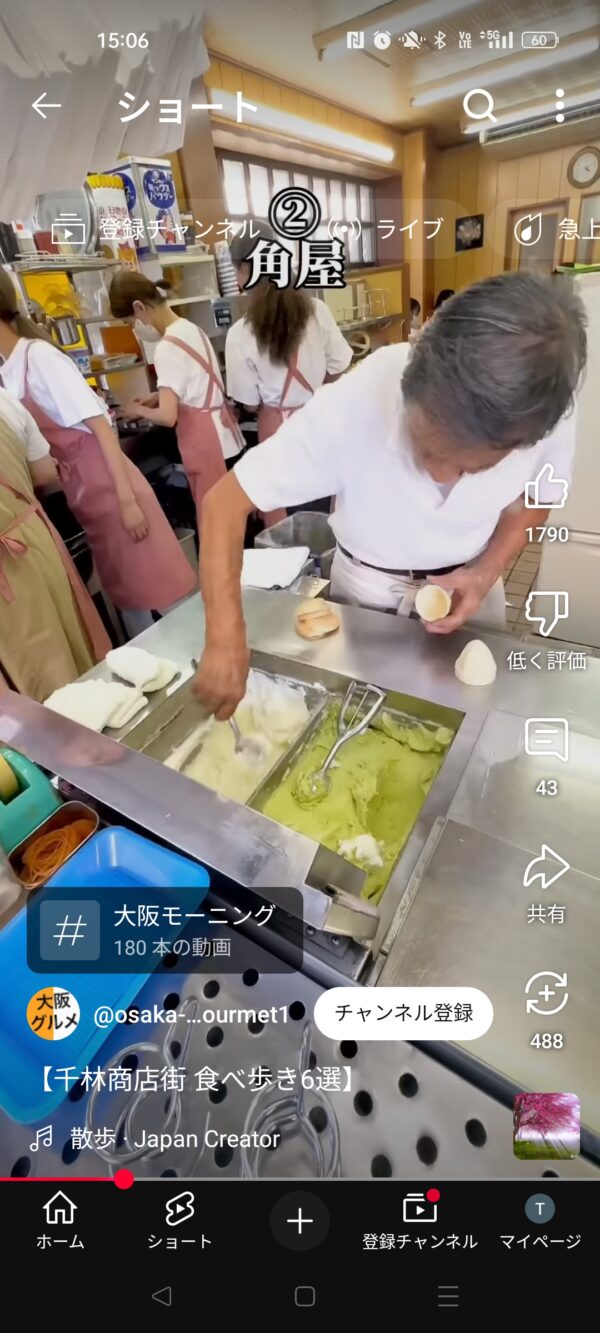Switch to the ホーム tab
600x1333 pixels.
pyautogui.click(x=60, y=1220)
